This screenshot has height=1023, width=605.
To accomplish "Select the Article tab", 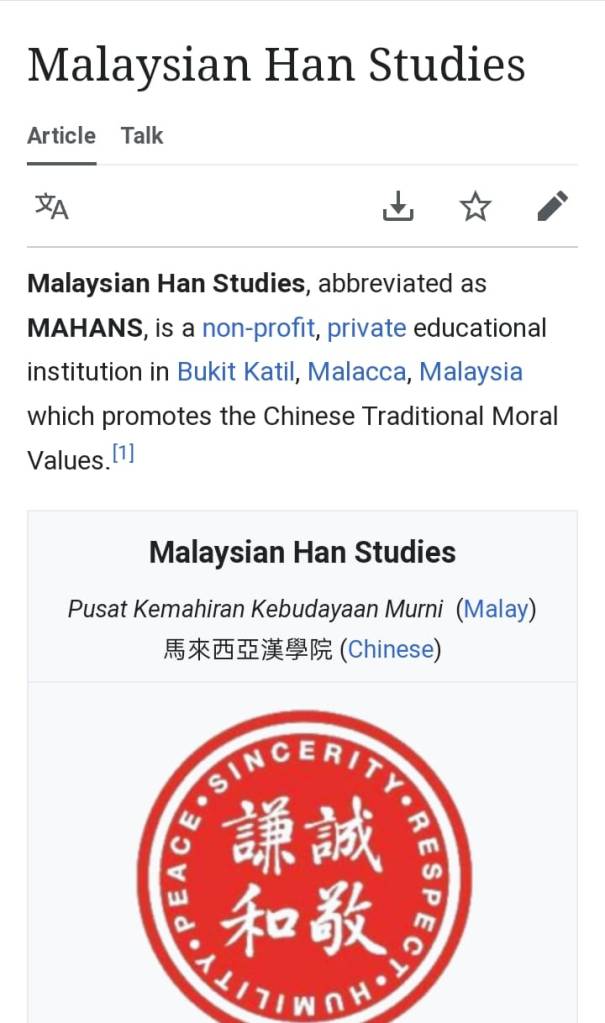I will coord(61,136).
